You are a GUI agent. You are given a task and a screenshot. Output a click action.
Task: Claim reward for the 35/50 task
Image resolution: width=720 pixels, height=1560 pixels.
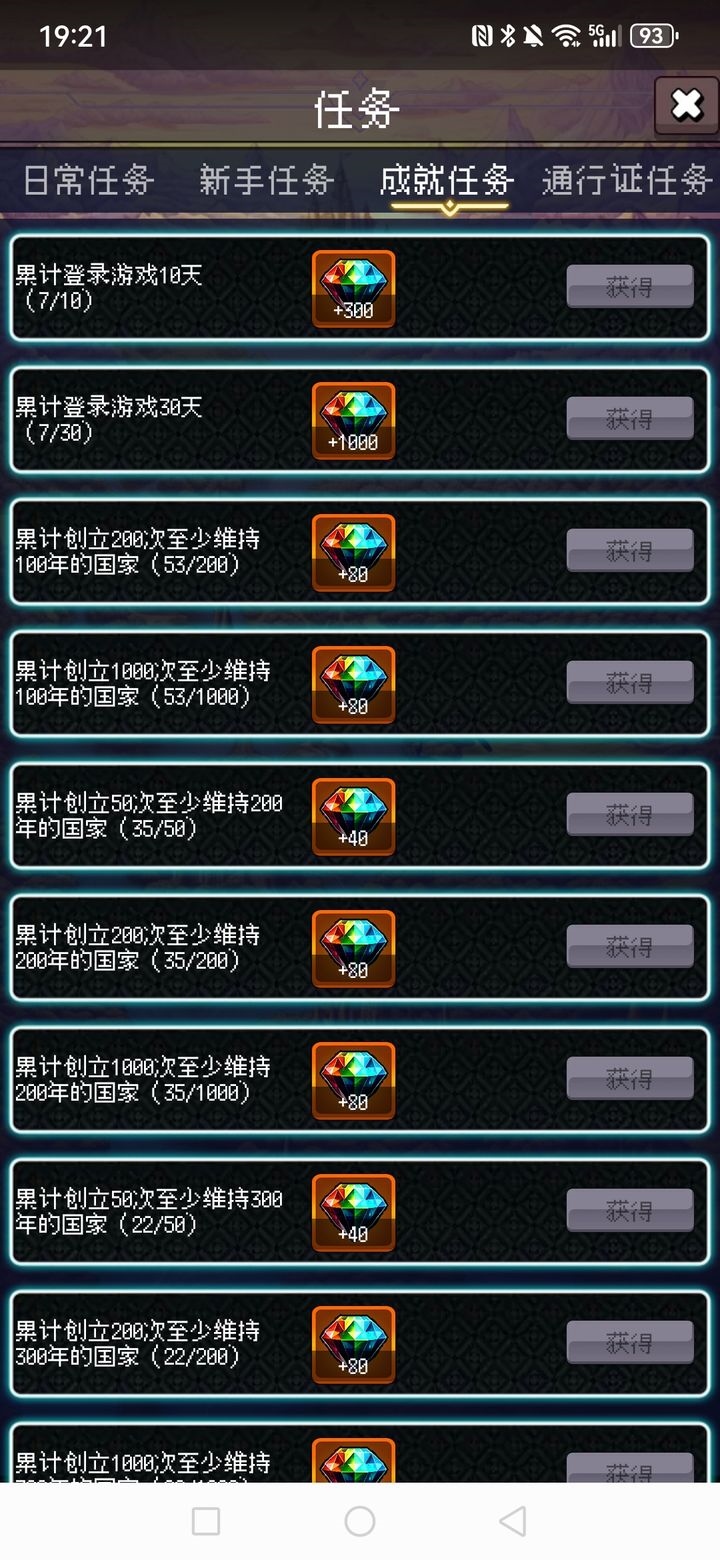coord(630,815)
